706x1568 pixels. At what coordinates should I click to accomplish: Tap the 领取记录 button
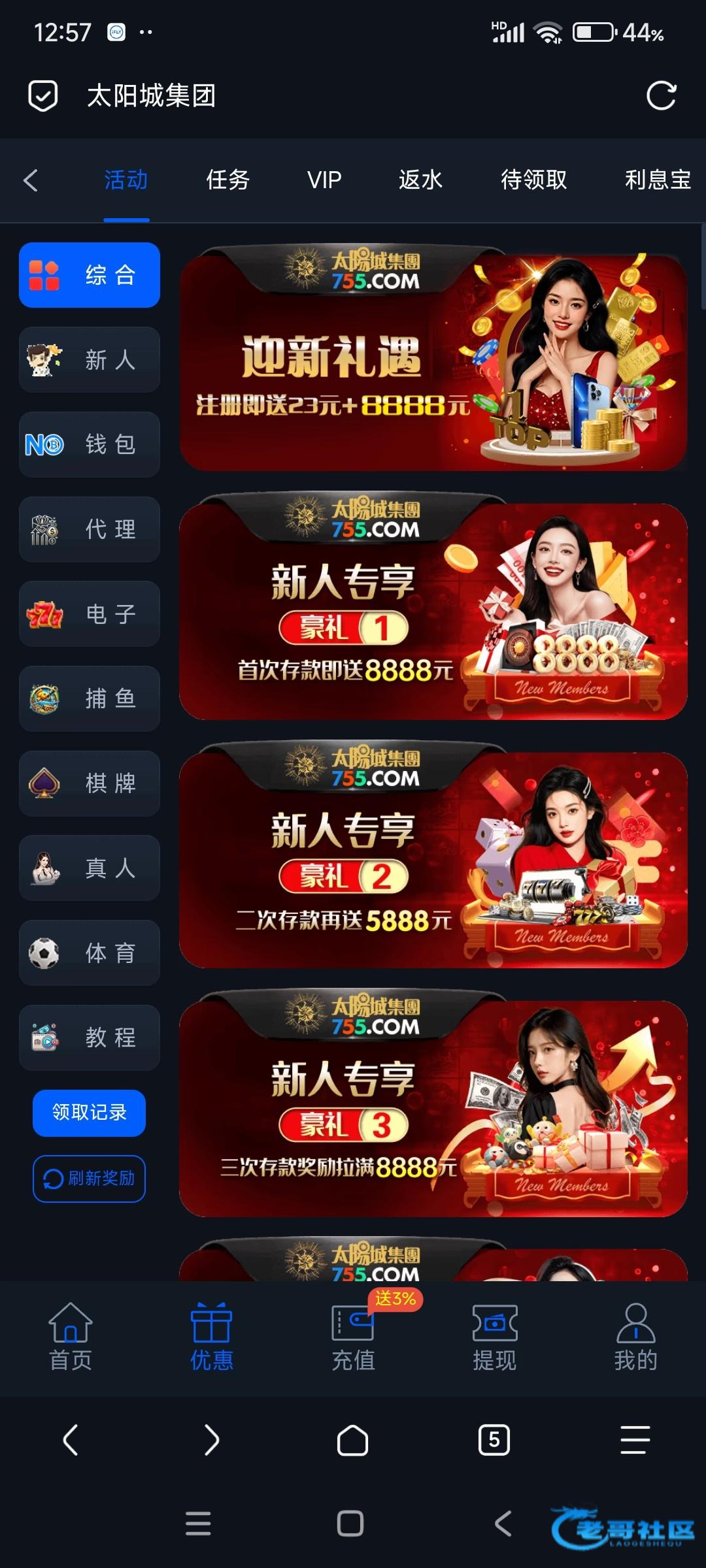pyautogui.click(x=90, y=1113)
